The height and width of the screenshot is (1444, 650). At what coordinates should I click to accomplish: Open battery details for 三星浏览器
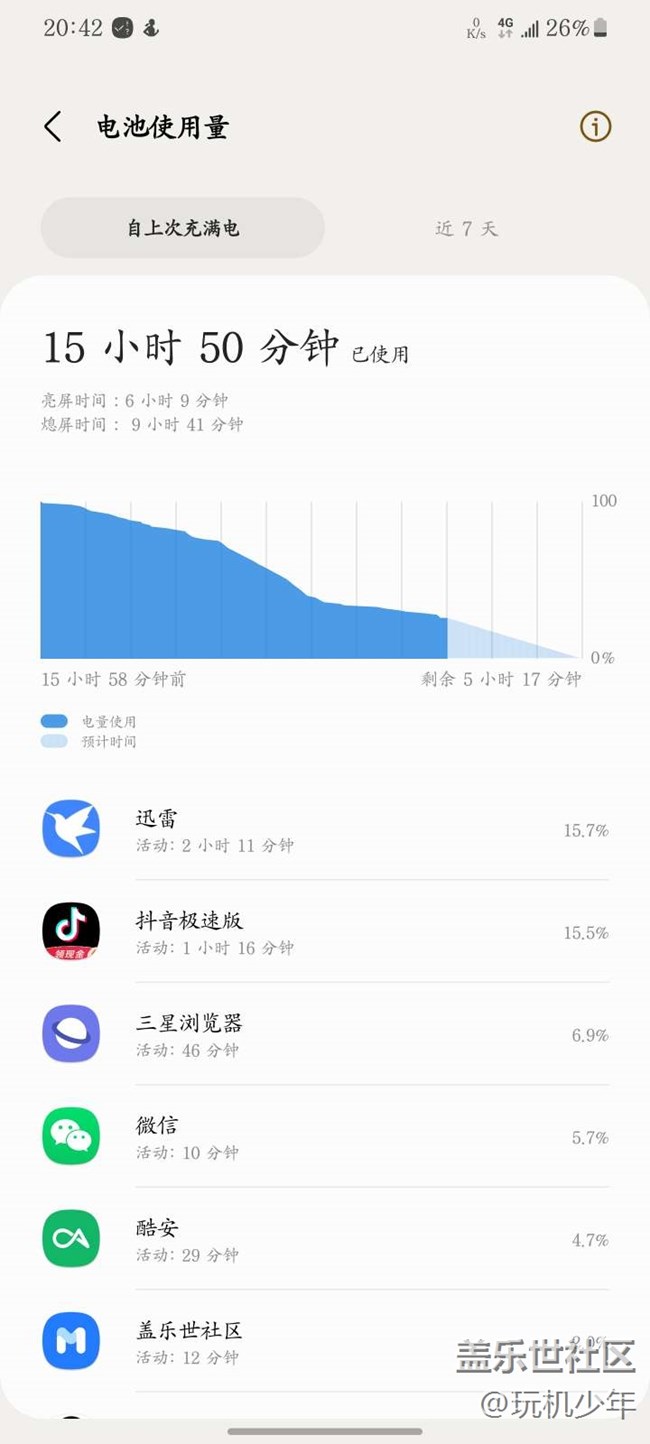325,1034
